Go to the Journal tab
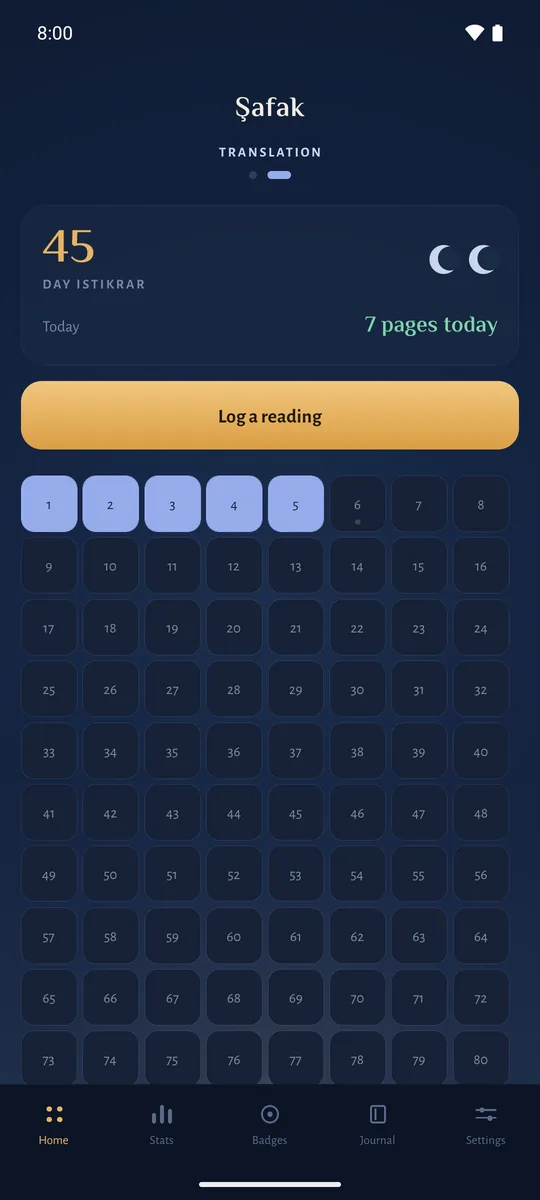The height and width of the screenshot is (1200, 540). click(378, 1125)
